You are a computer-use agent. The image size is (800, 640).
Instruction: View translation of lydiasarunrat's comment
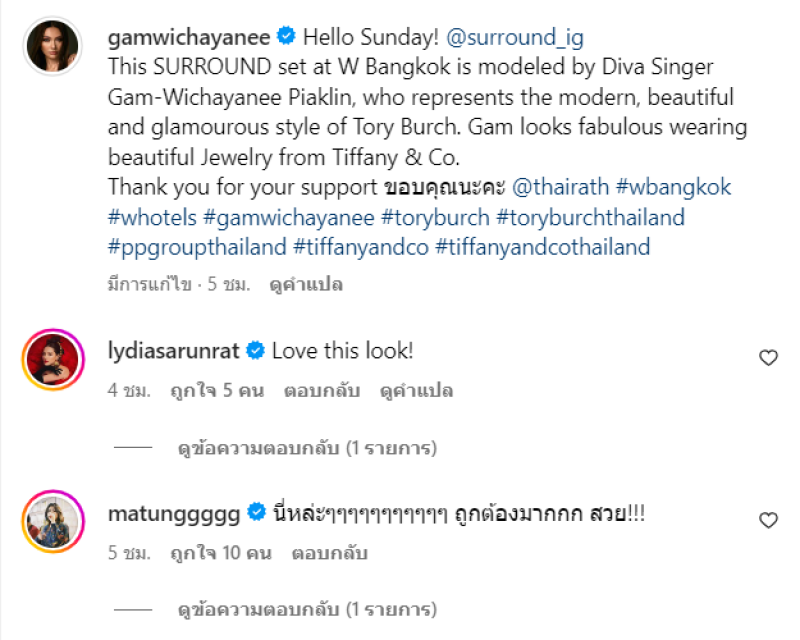tap(416, 391)
